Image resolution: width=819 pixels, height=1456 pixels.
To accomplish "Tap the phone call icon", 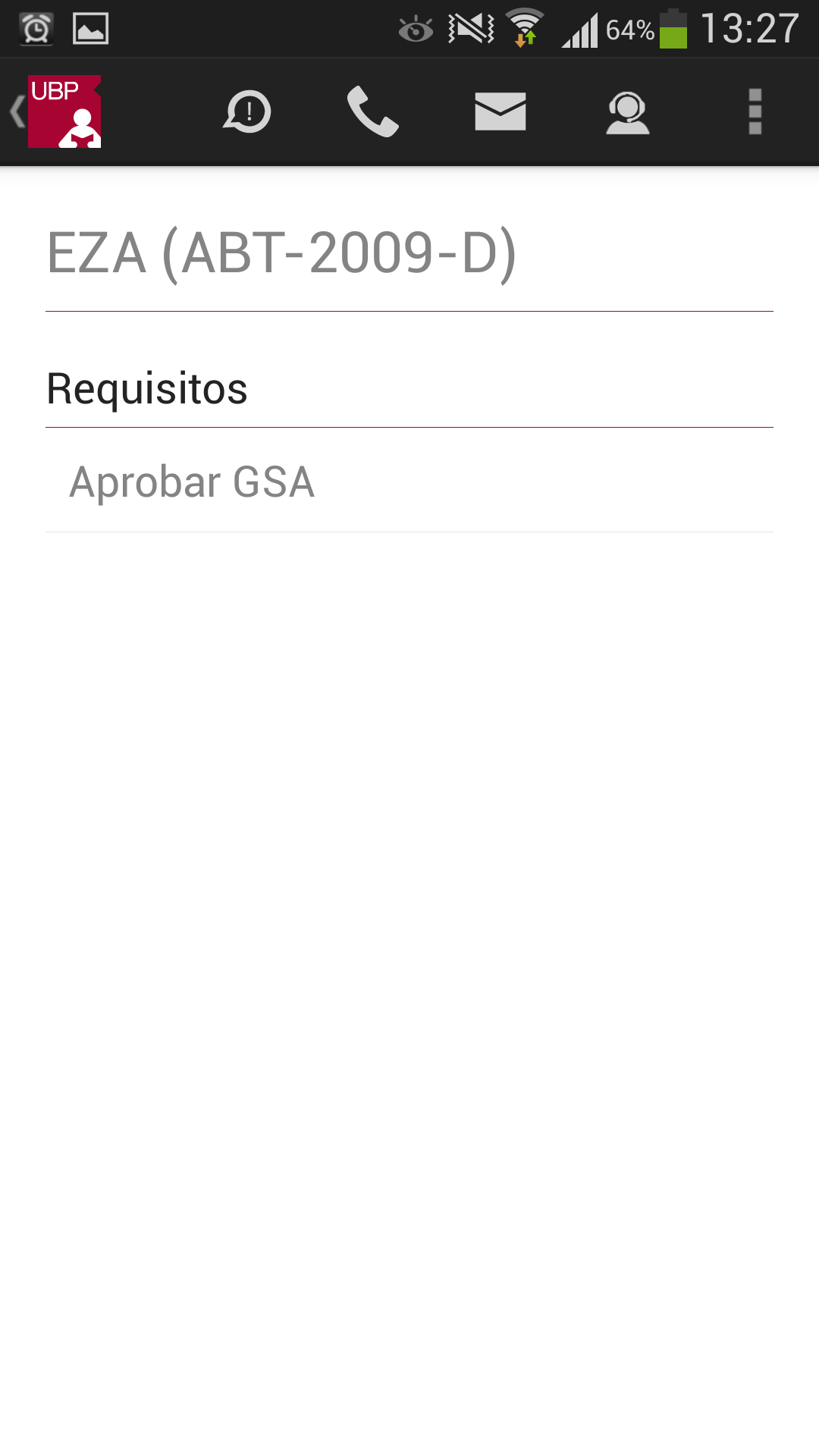I will (x=372, y=111).
